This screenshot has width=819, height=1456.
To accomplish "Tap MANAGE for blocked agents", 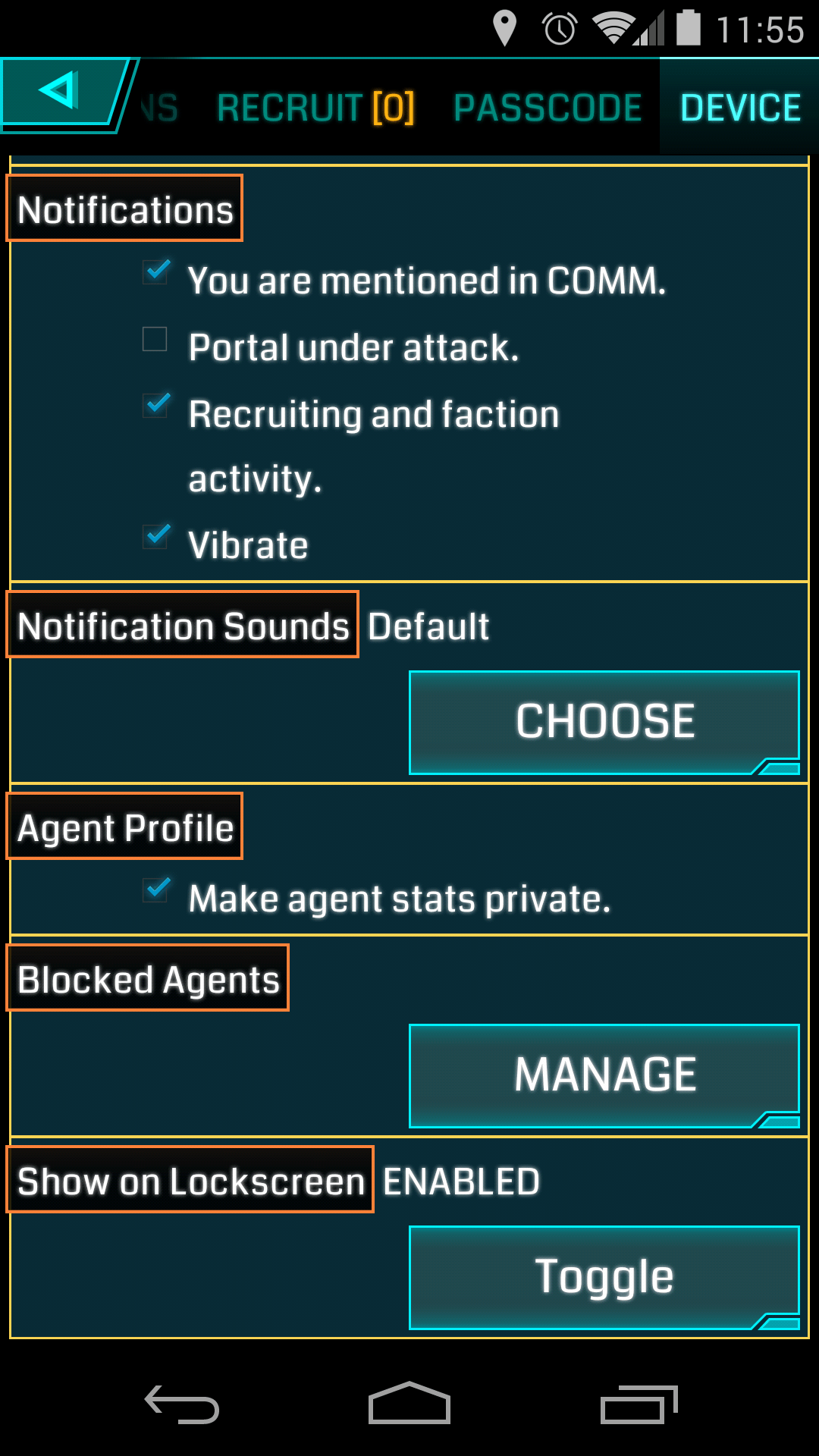I will (604, 1075).
